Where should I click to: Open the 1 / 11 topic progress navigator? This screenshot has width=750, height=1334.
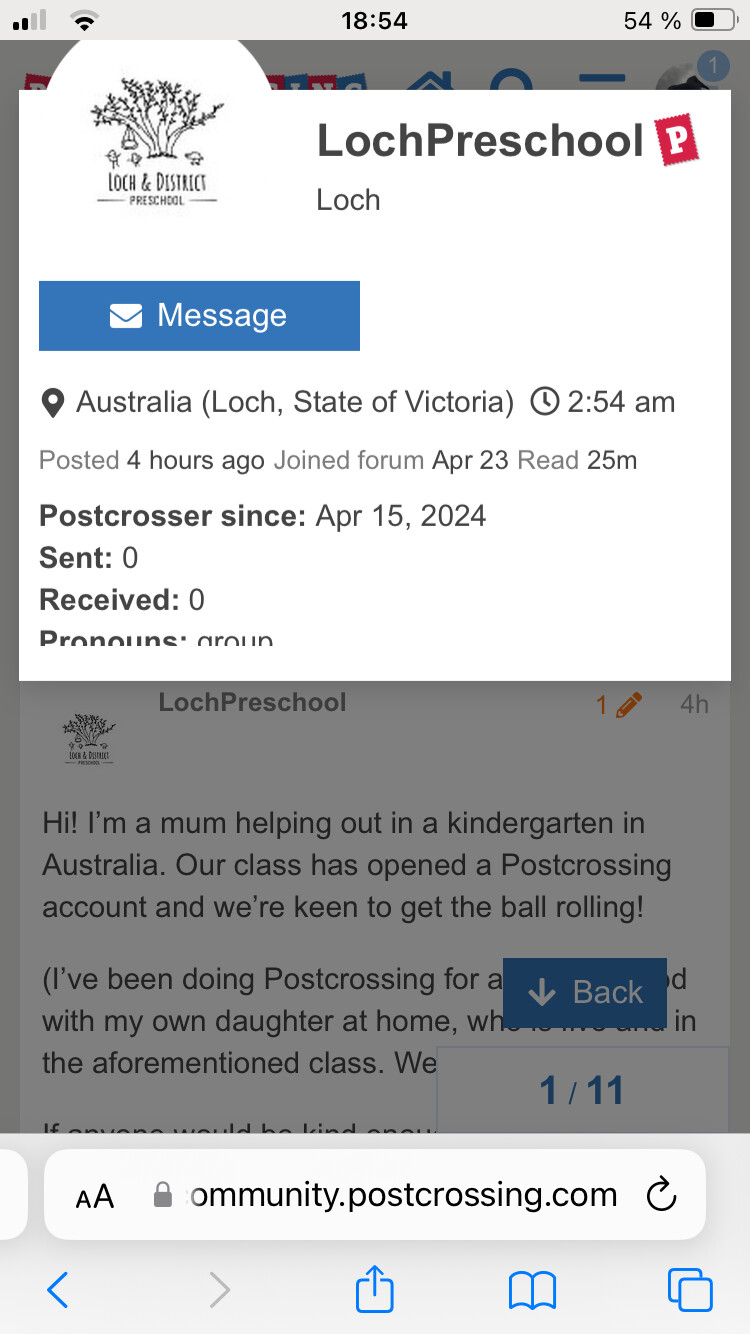(582, 1090)
